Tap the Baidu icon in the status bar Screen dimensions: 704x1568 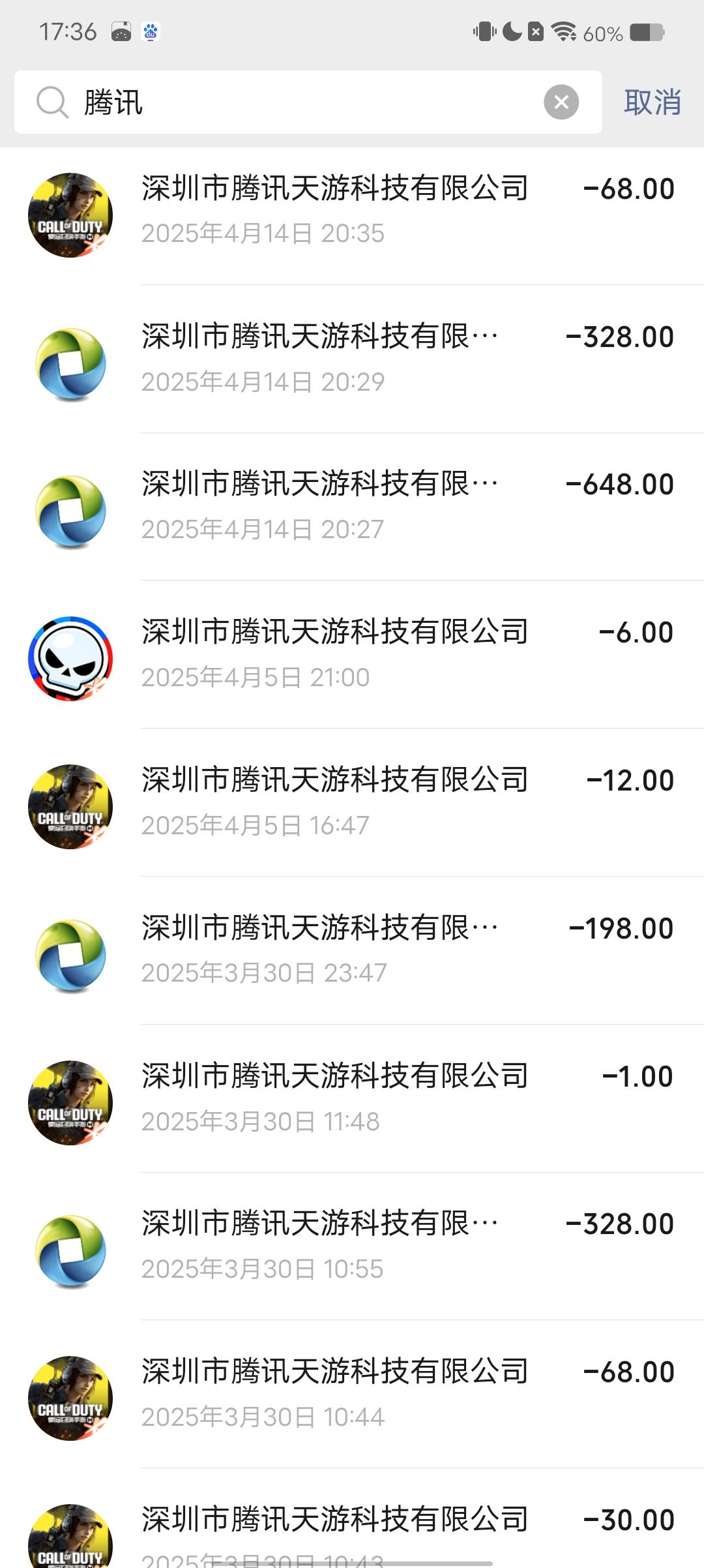click(151, 30)
